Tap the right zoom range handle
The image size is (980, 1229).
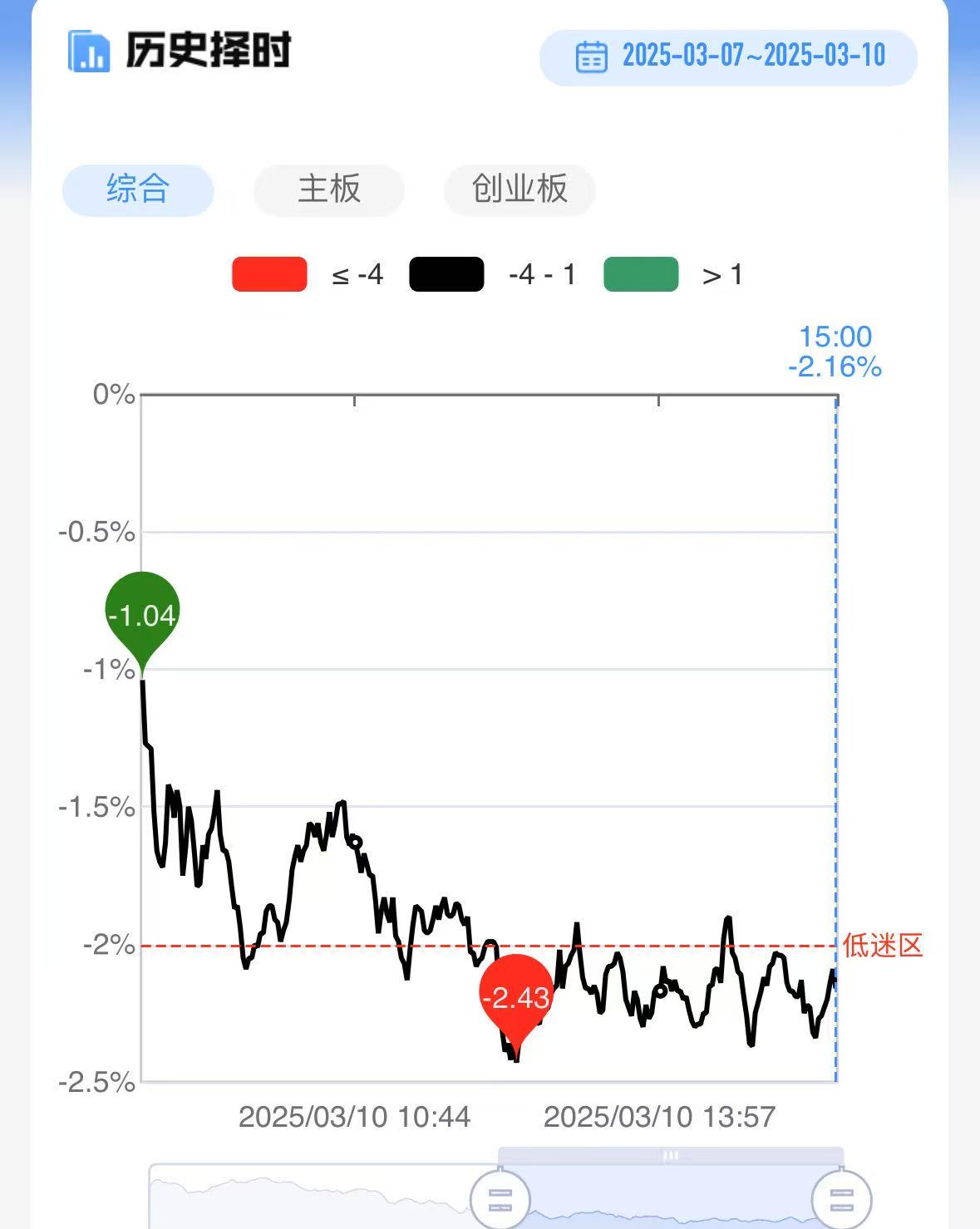coord(841,1199)
